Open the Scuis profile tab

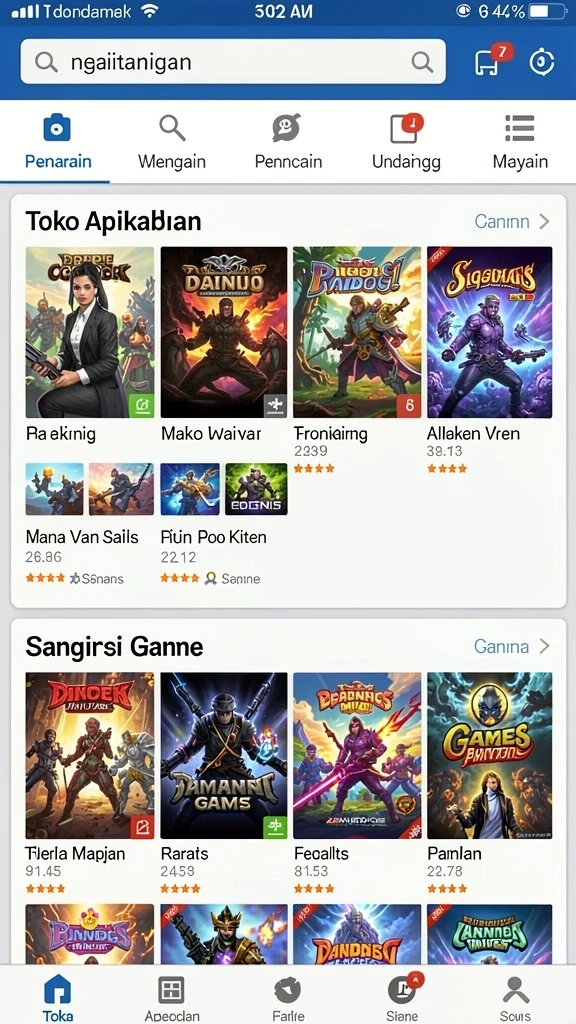coord(515,998)
